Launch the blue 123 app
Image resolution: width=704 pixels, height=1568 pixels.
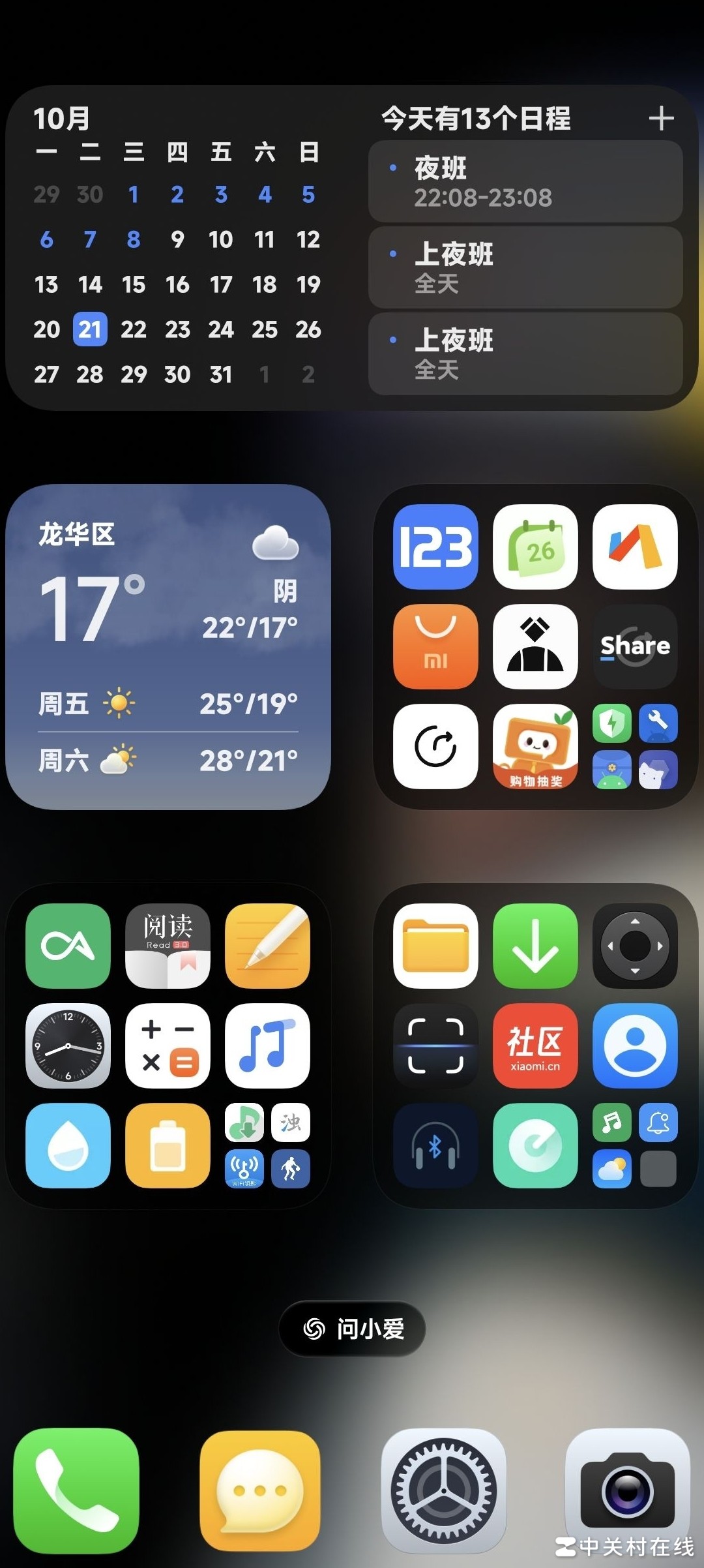435,547
